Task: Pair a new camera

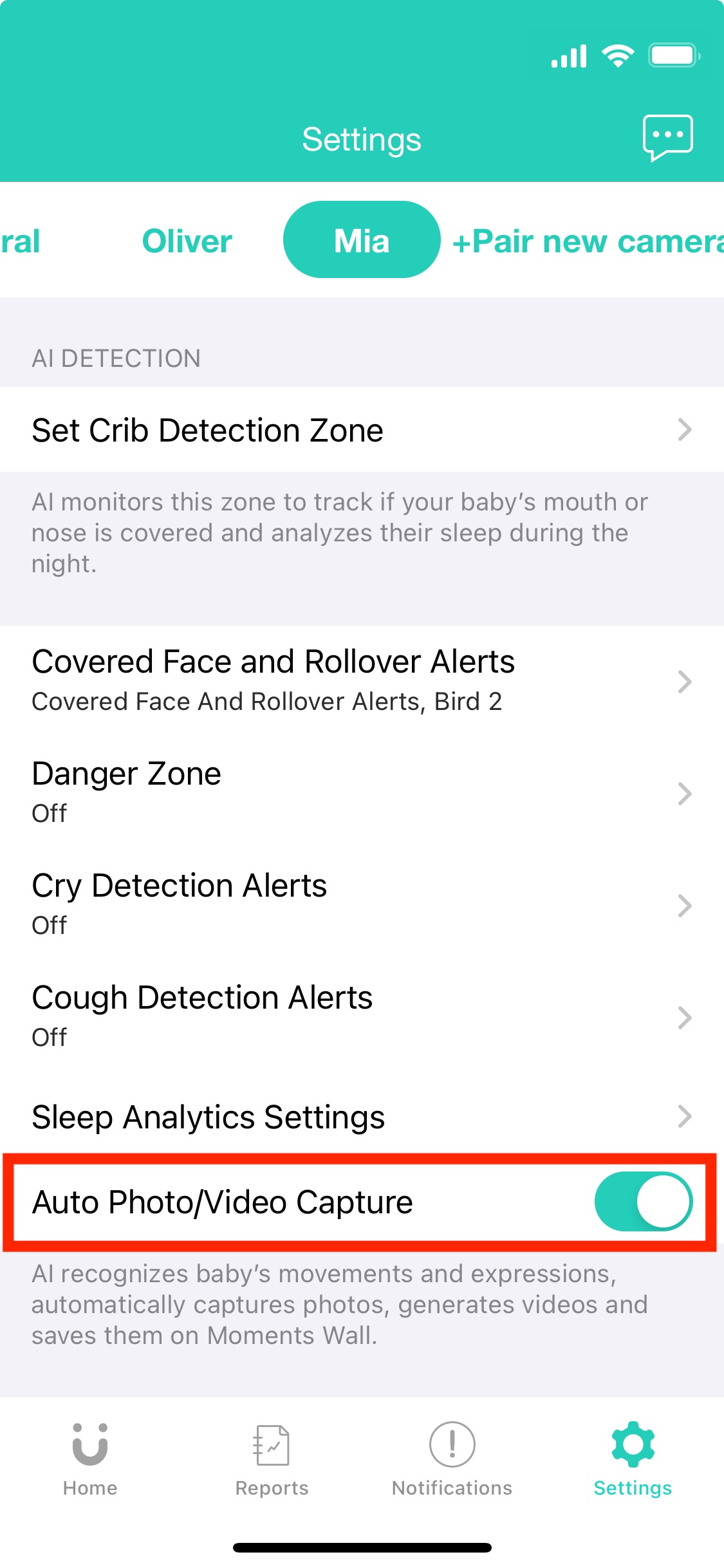Action: 587,242
